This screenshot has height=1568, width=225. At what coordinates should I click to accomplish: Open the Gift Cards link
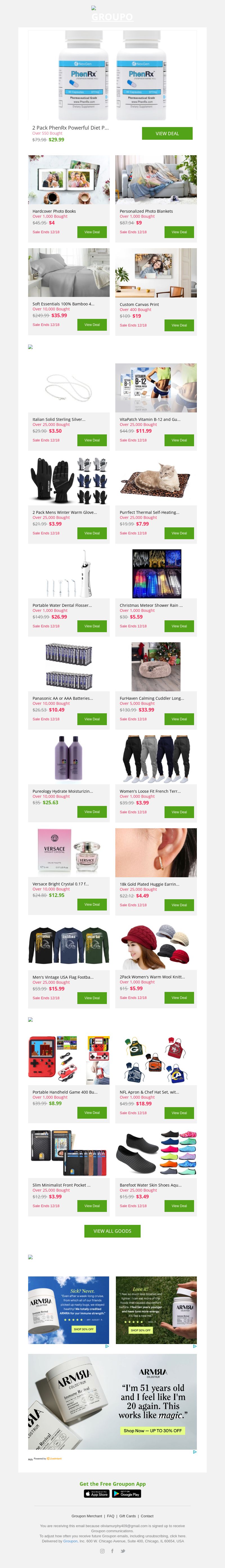point(128,1516)
